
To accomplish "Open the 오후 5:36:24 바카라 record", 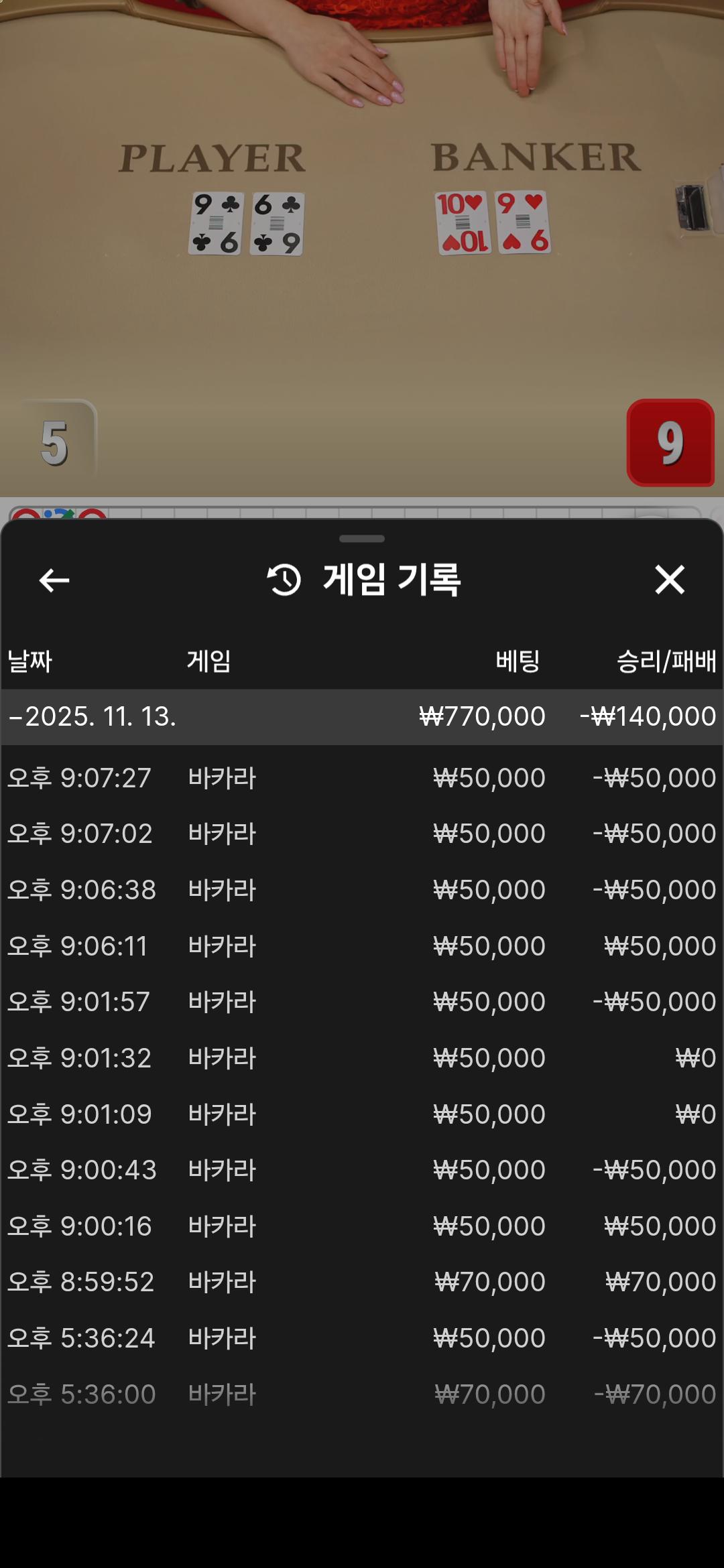I will click(362, 1338).
